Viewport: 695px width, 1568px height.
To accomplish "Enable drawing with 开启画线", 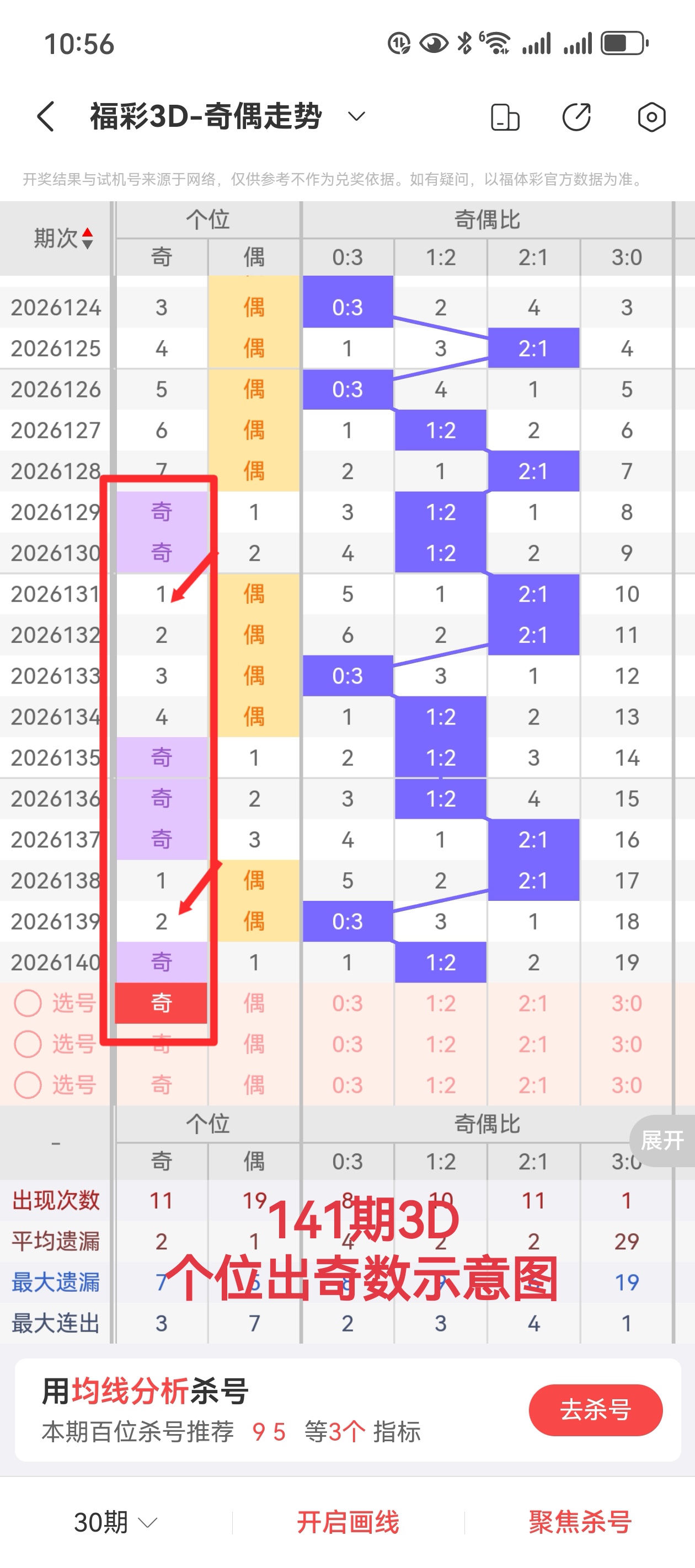I will pos(348,1522).
